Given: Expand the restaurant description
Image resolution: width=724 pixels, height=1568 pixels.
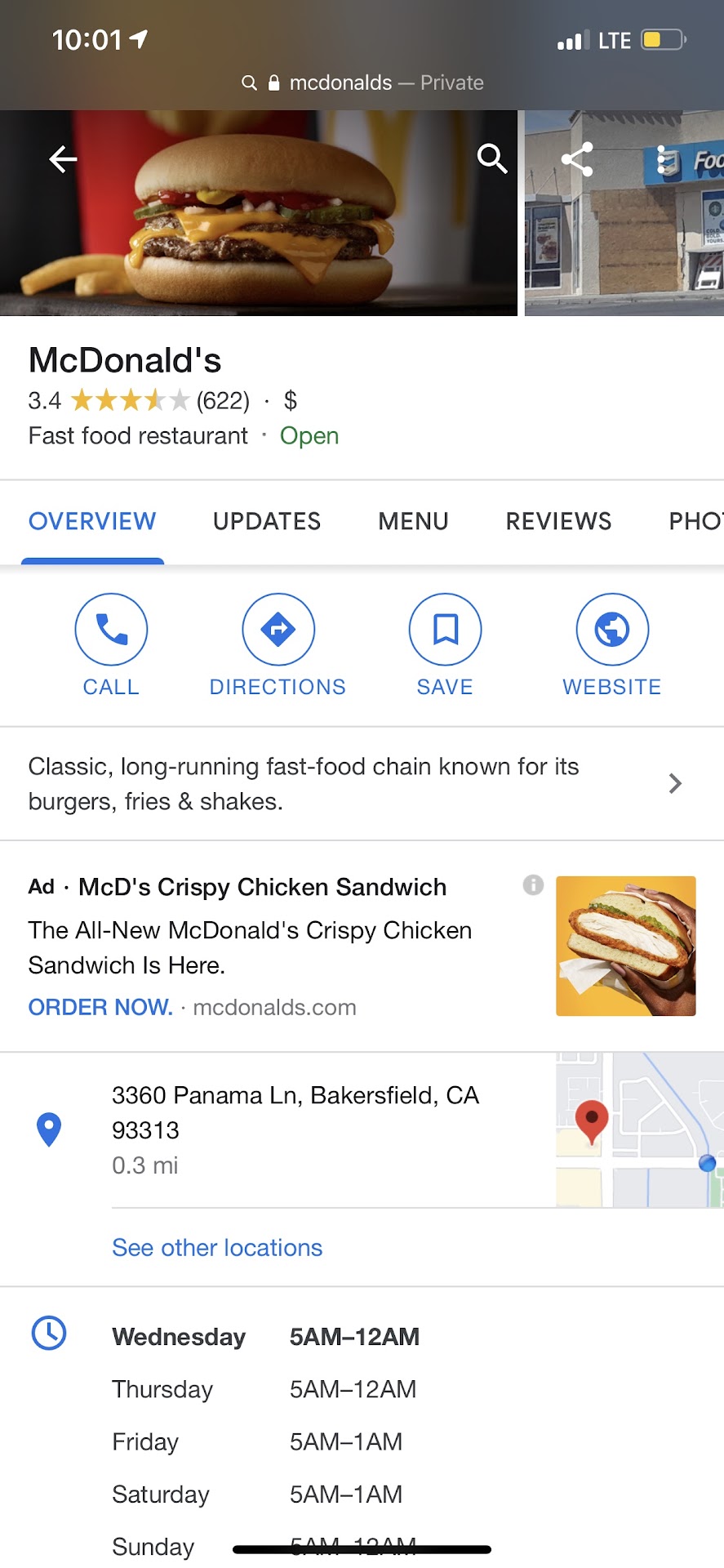Looking at the screenshot, I should [674, 784].
